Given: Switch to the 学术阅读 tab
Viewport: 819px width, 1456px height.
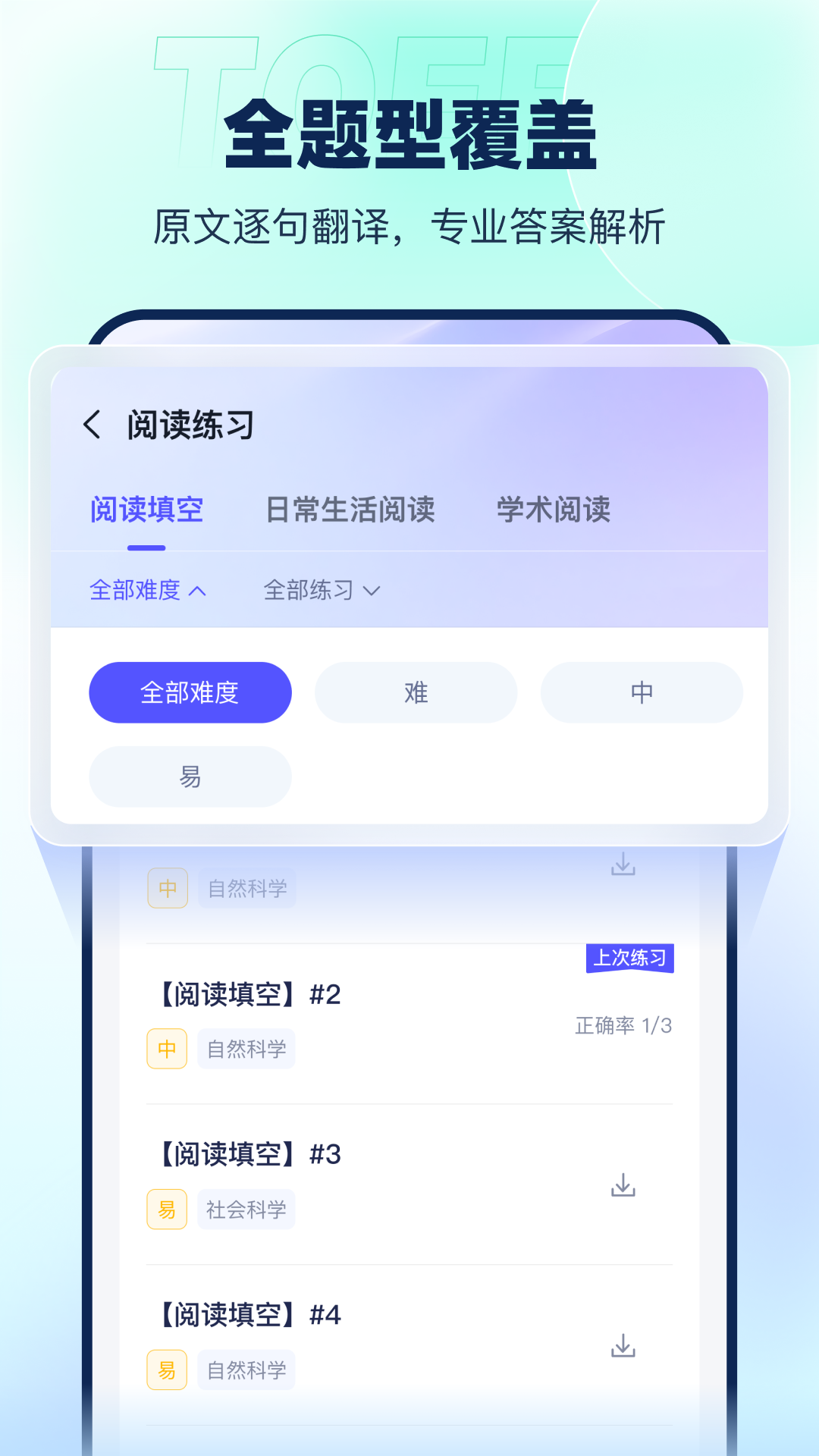Looking at the screenshot, I should pos(554,511).
